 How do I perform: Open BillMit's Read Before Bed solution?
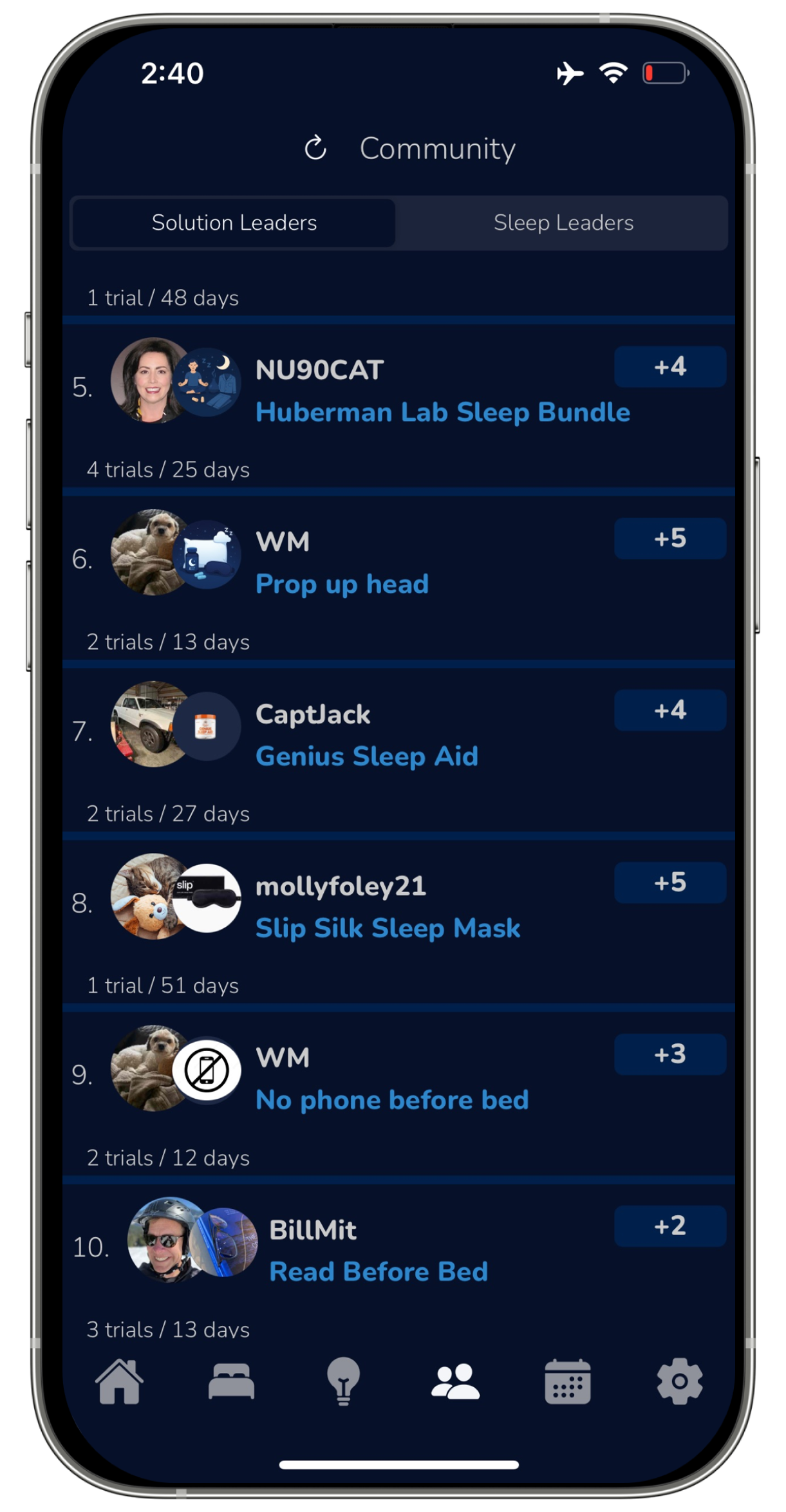(x=379, y=1271)
